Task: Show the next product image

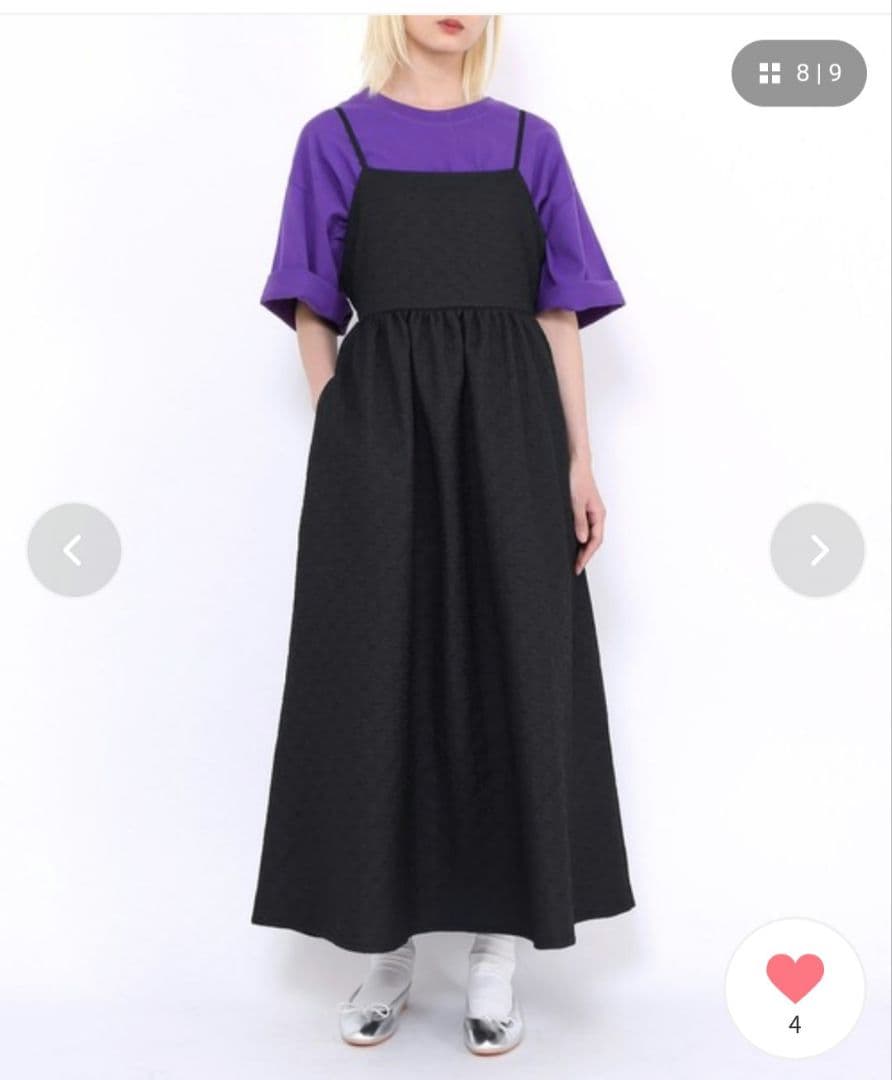Action: point(817,550)
